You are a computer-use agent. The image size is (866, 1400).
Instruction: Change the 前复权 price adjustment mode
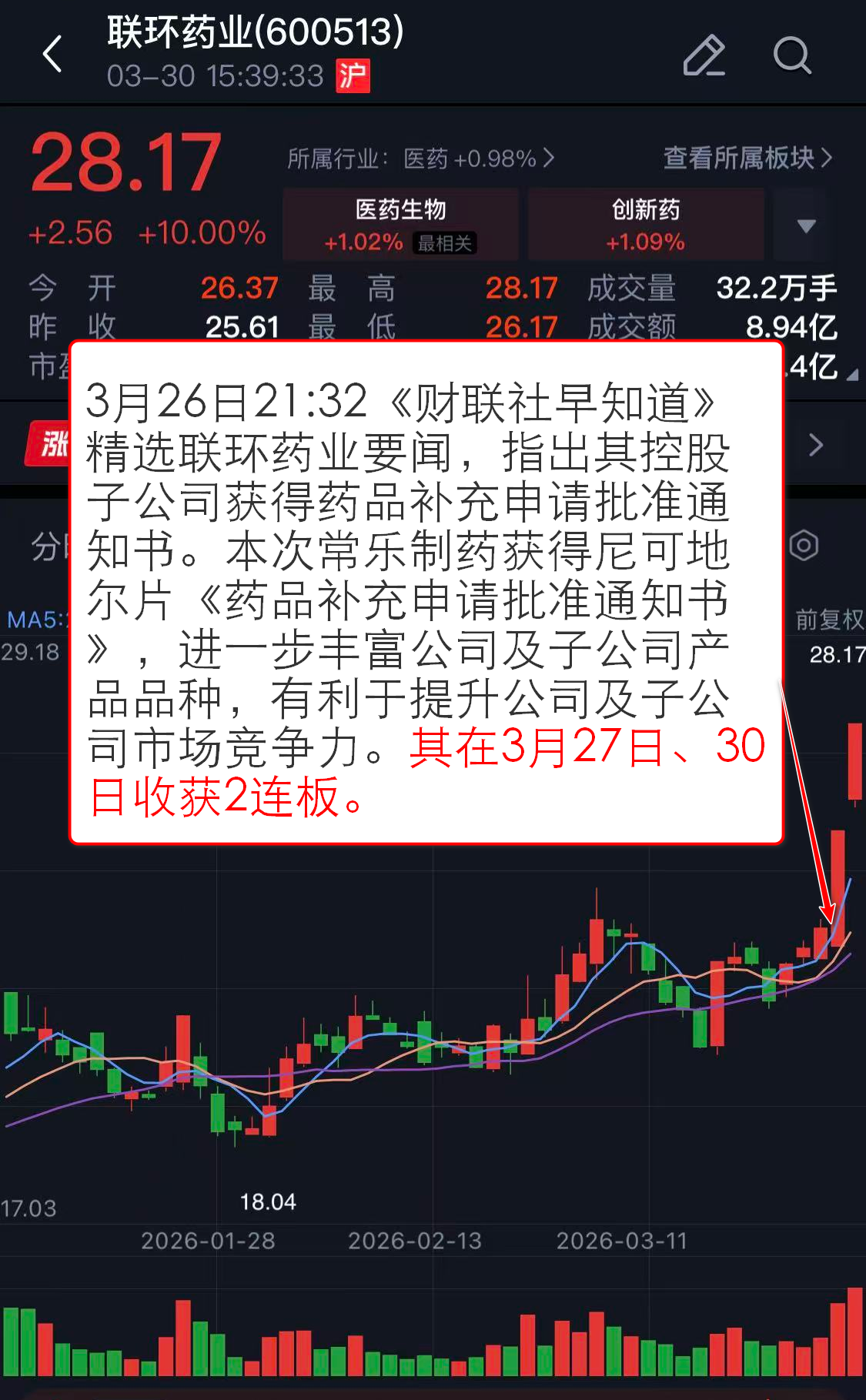828,619
